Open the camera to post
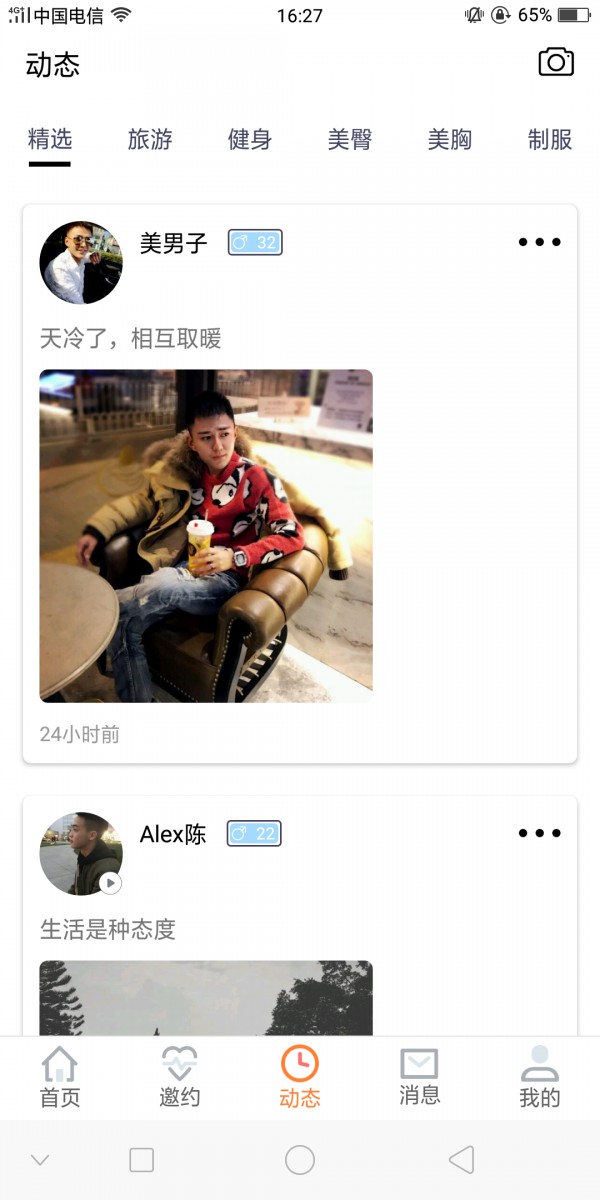Image resolution: width=600 pixels, height=1200 pixels. coord(556,62)
